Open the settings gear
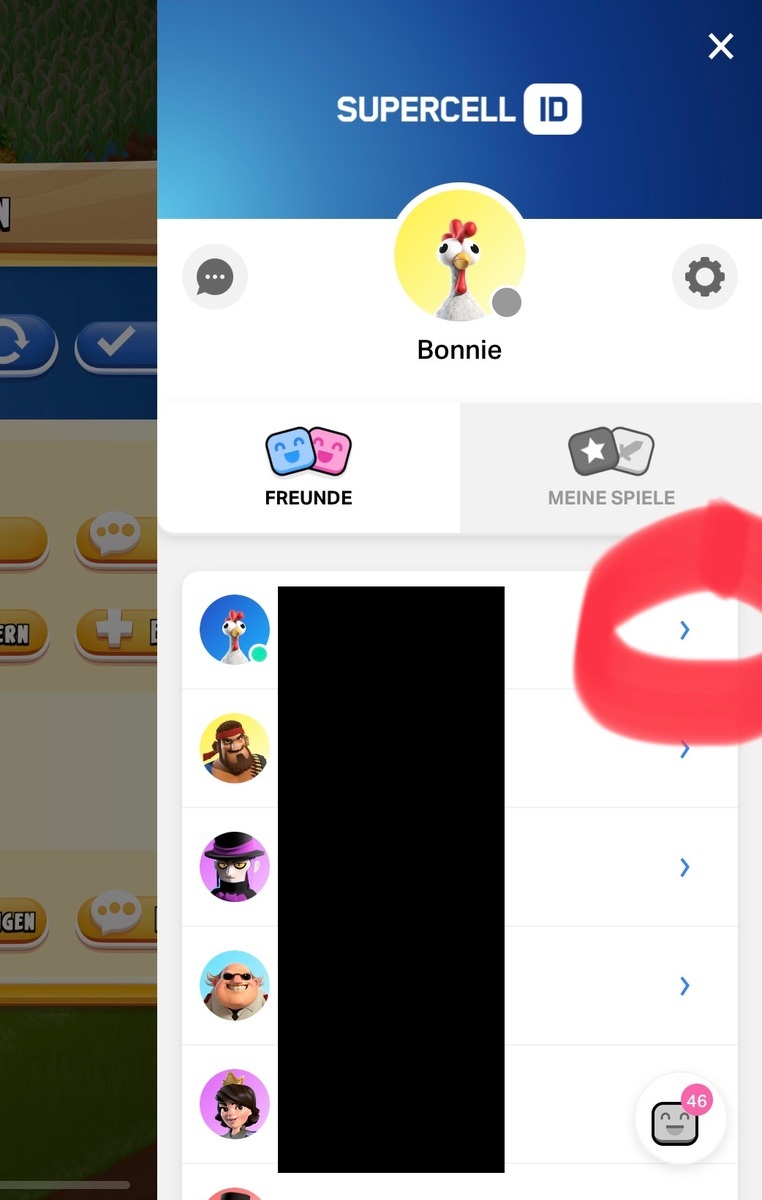Screen dimensions: 762x1200 pos(704,276)
